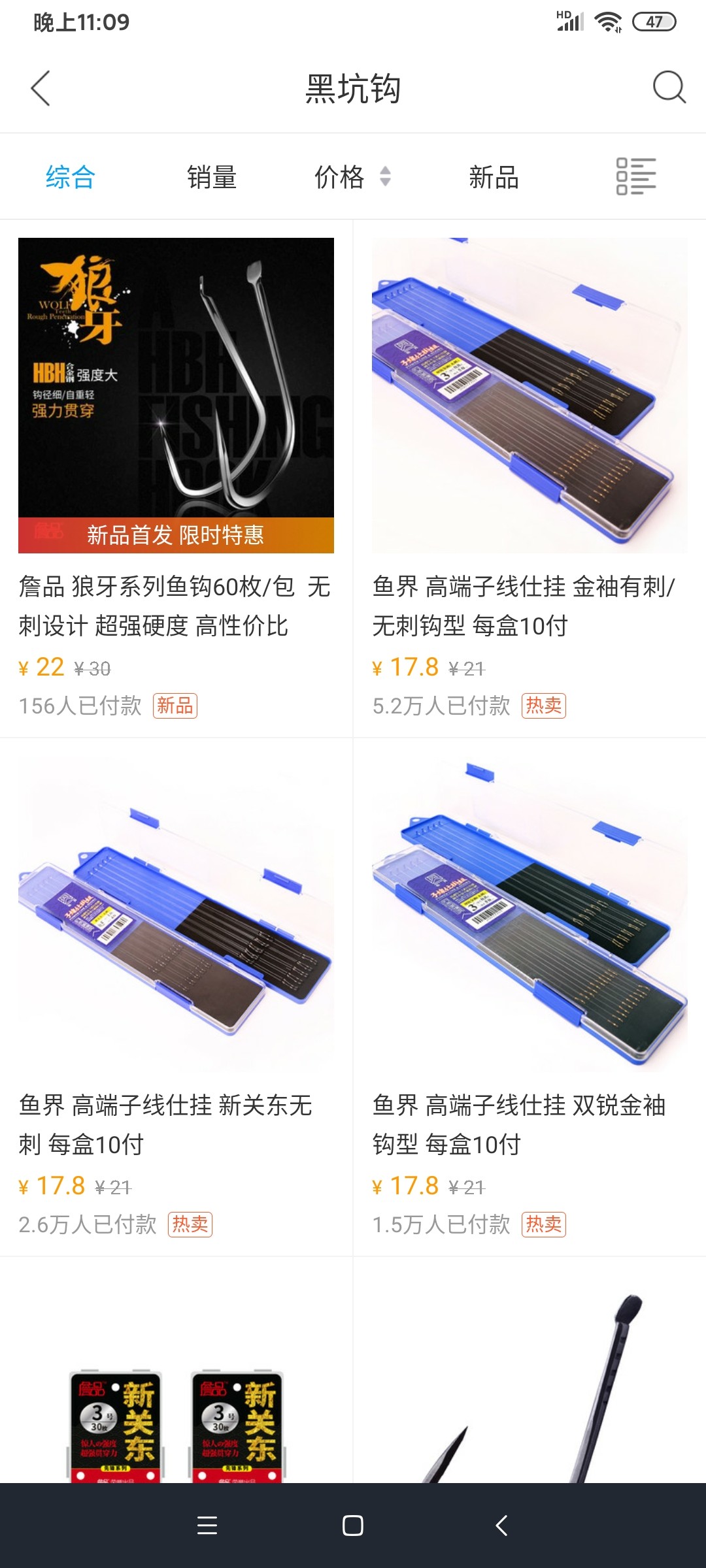Tap the Wi-Fi status icon
The height and width of the screenshot is (1568, 706).
[607, 20]
